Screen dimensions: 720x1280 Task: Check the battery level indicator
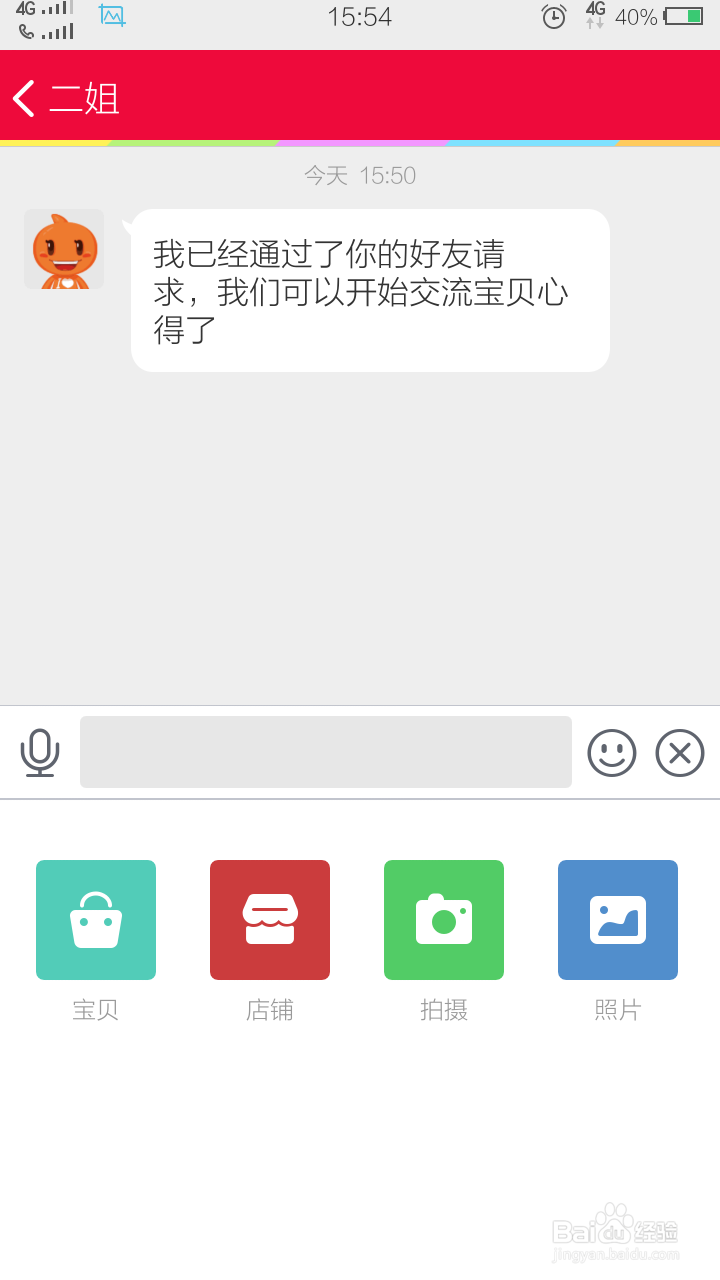tap(688, 16)
